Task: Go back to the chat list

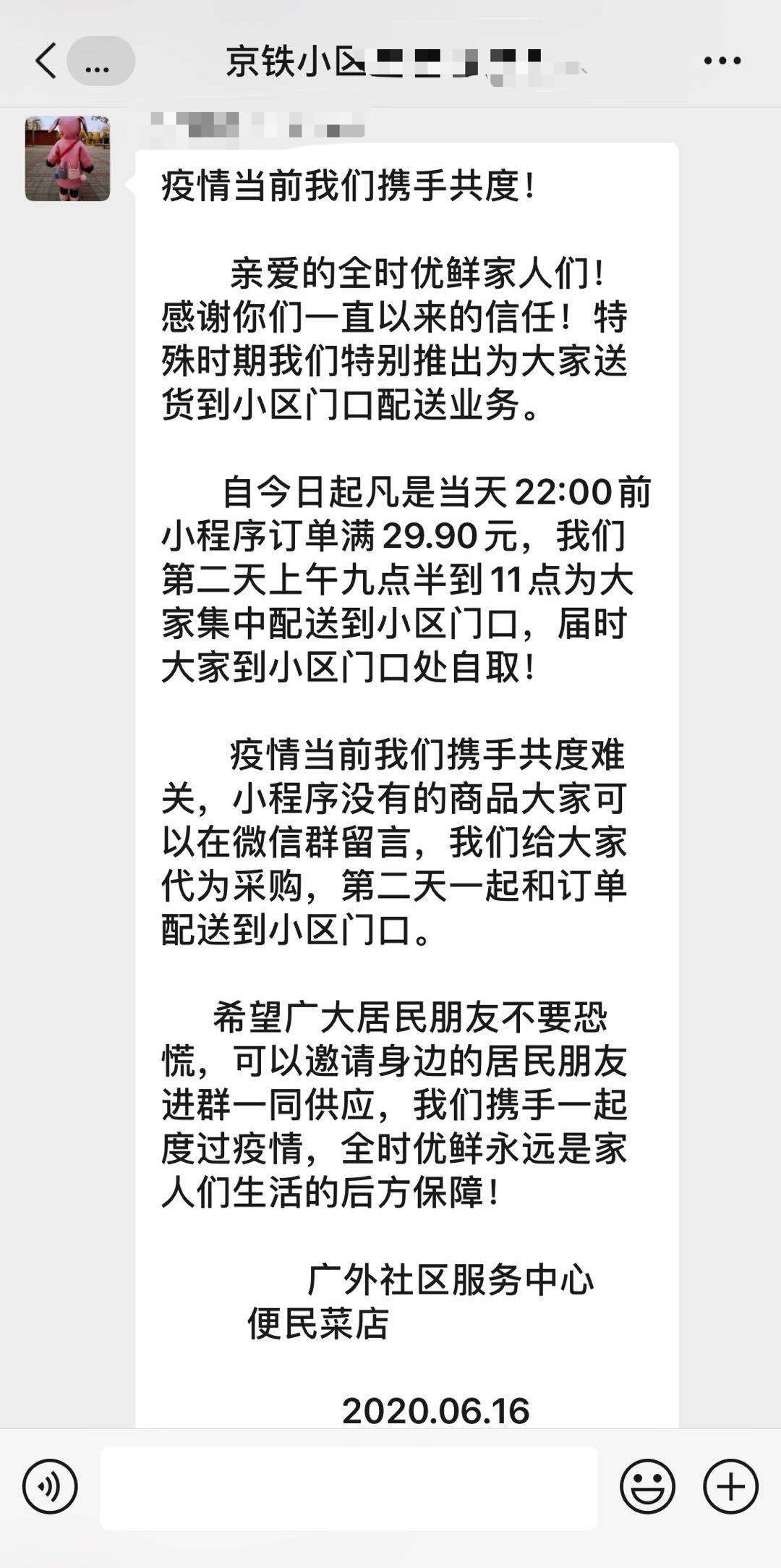Action: (46, 61)
